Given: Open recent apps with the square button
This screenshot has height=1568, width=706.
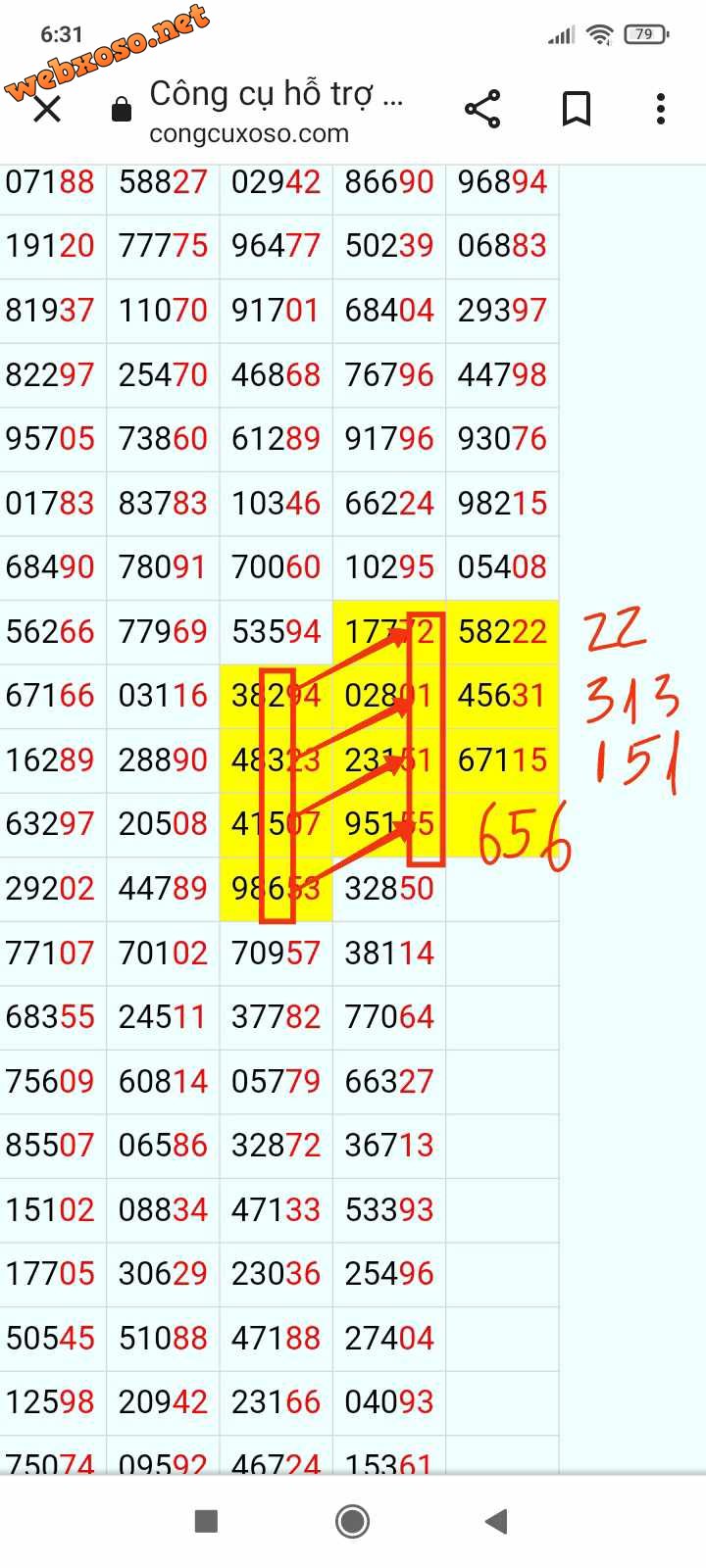Looking at the screenshot, I should coord(206,1521).
